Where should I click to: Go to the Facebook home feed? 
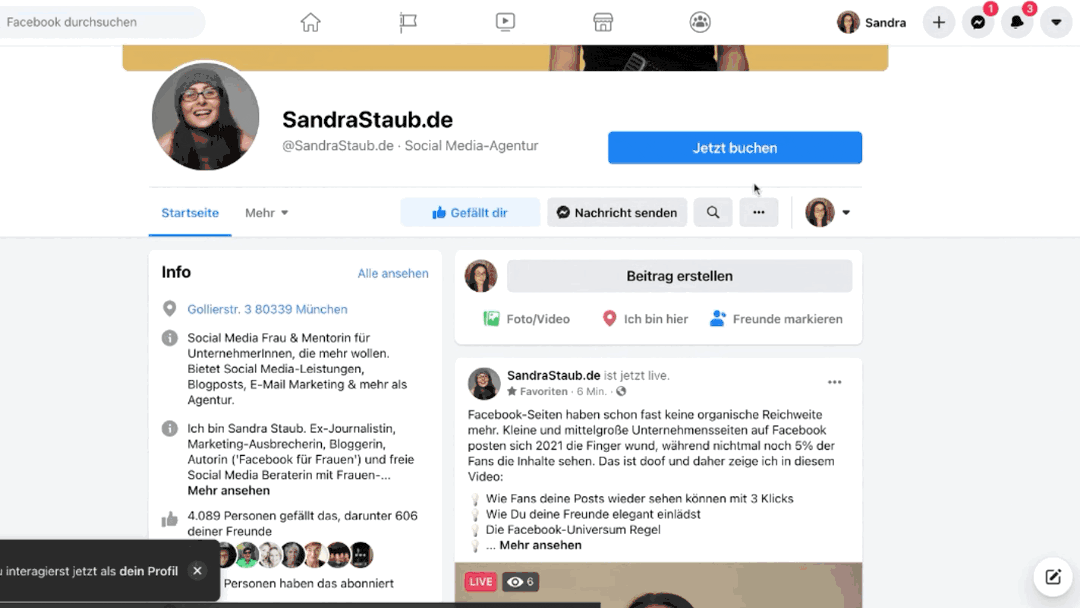point(311,22)
